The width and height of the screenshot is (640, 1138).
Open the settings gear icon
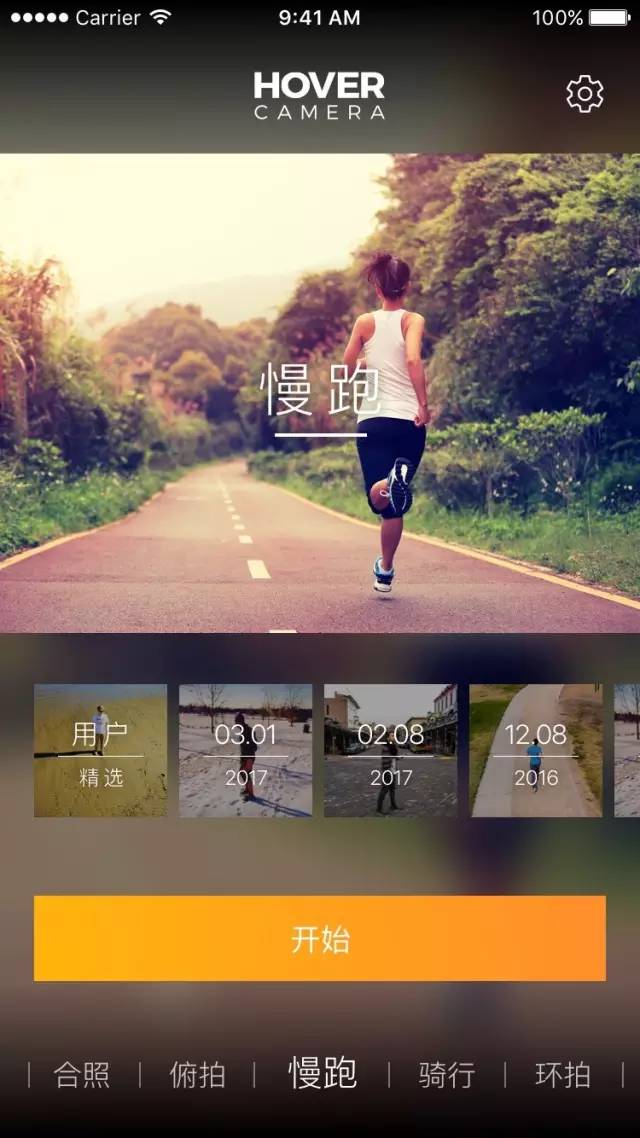pos(585,94)
